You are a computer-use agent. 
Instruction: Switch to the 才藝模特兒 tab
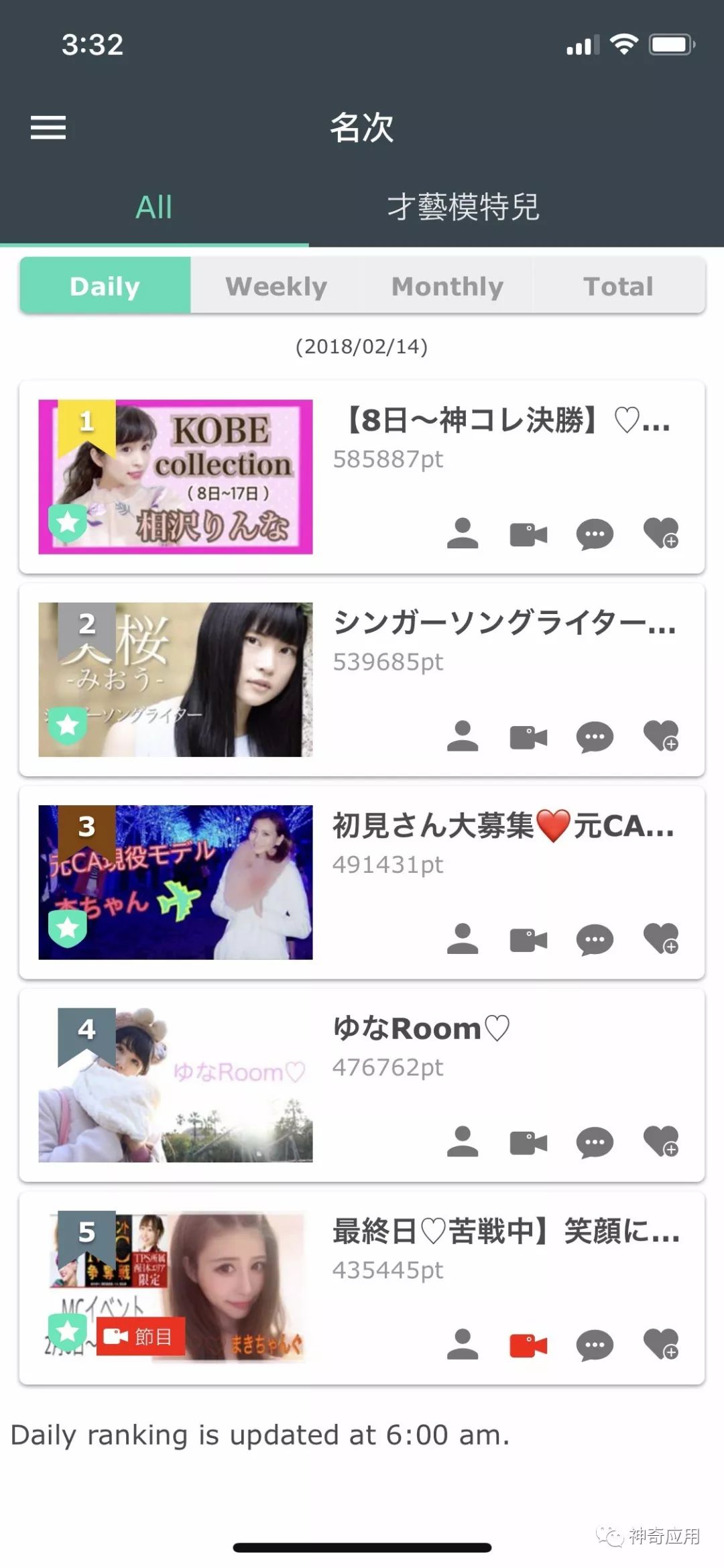click(x=463, y=206)
